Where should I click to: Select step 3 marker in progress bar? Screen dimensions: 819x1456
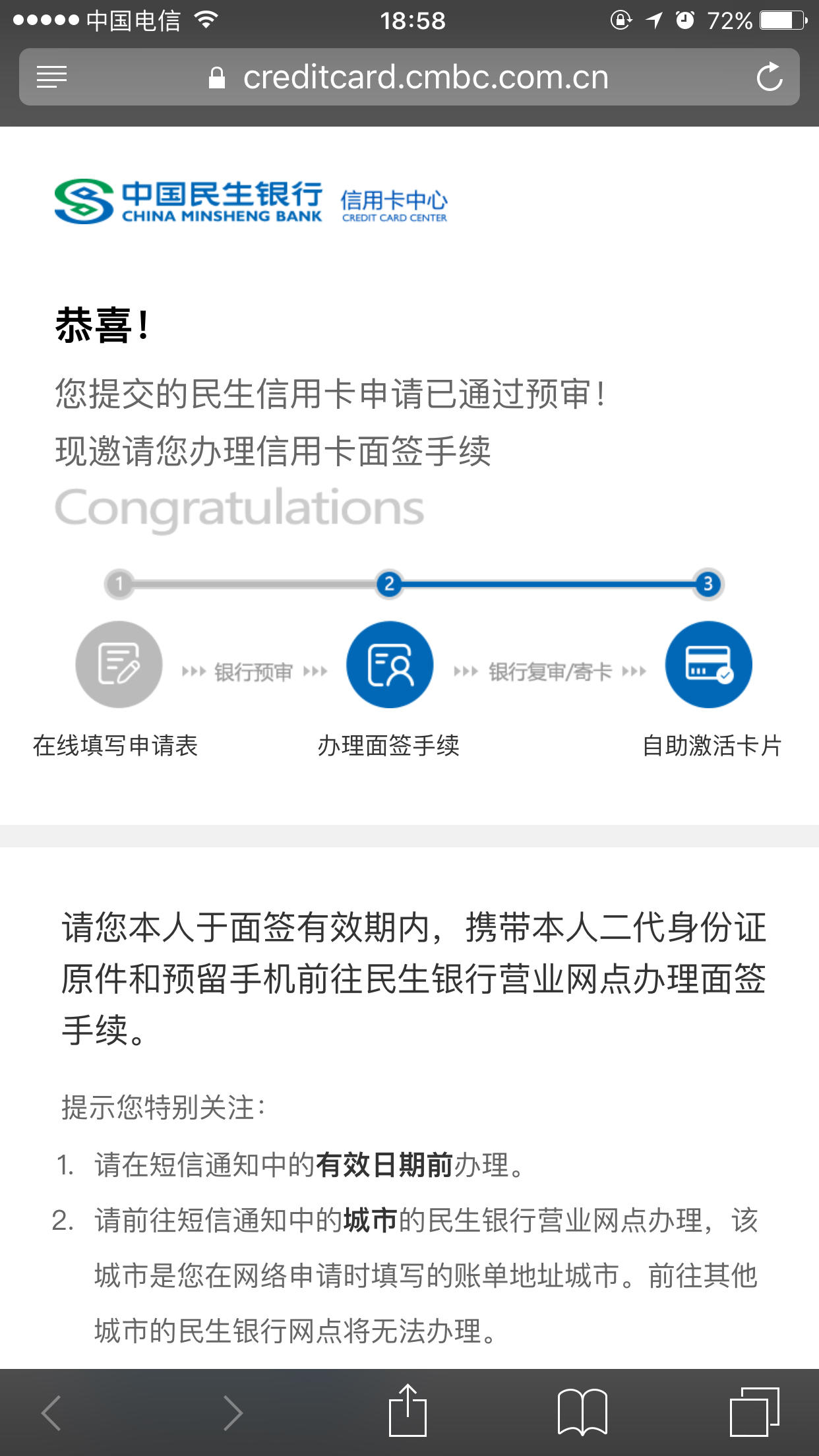[708, 584]
